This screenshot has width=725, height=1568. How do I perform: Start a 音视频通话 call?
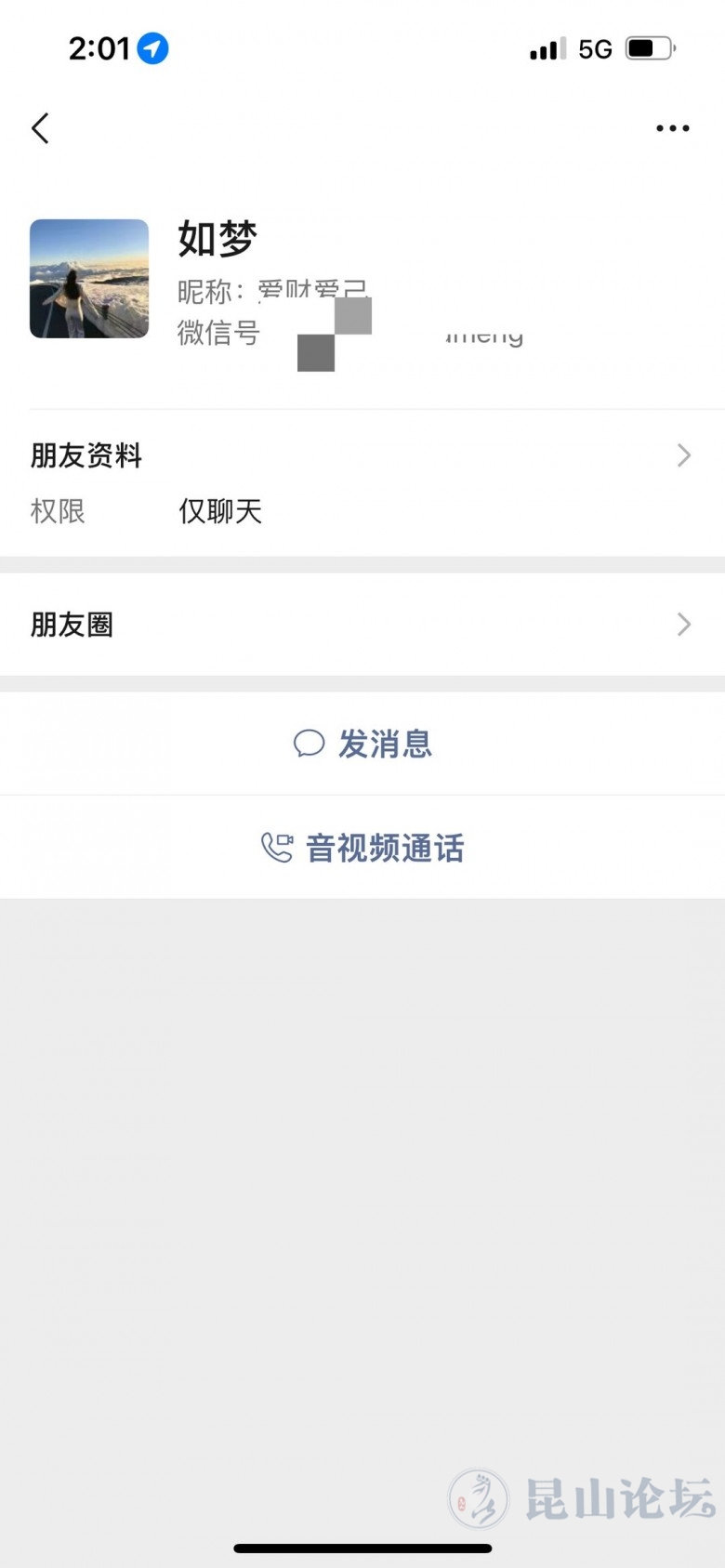pyautogui.click(x=362, y=848)
